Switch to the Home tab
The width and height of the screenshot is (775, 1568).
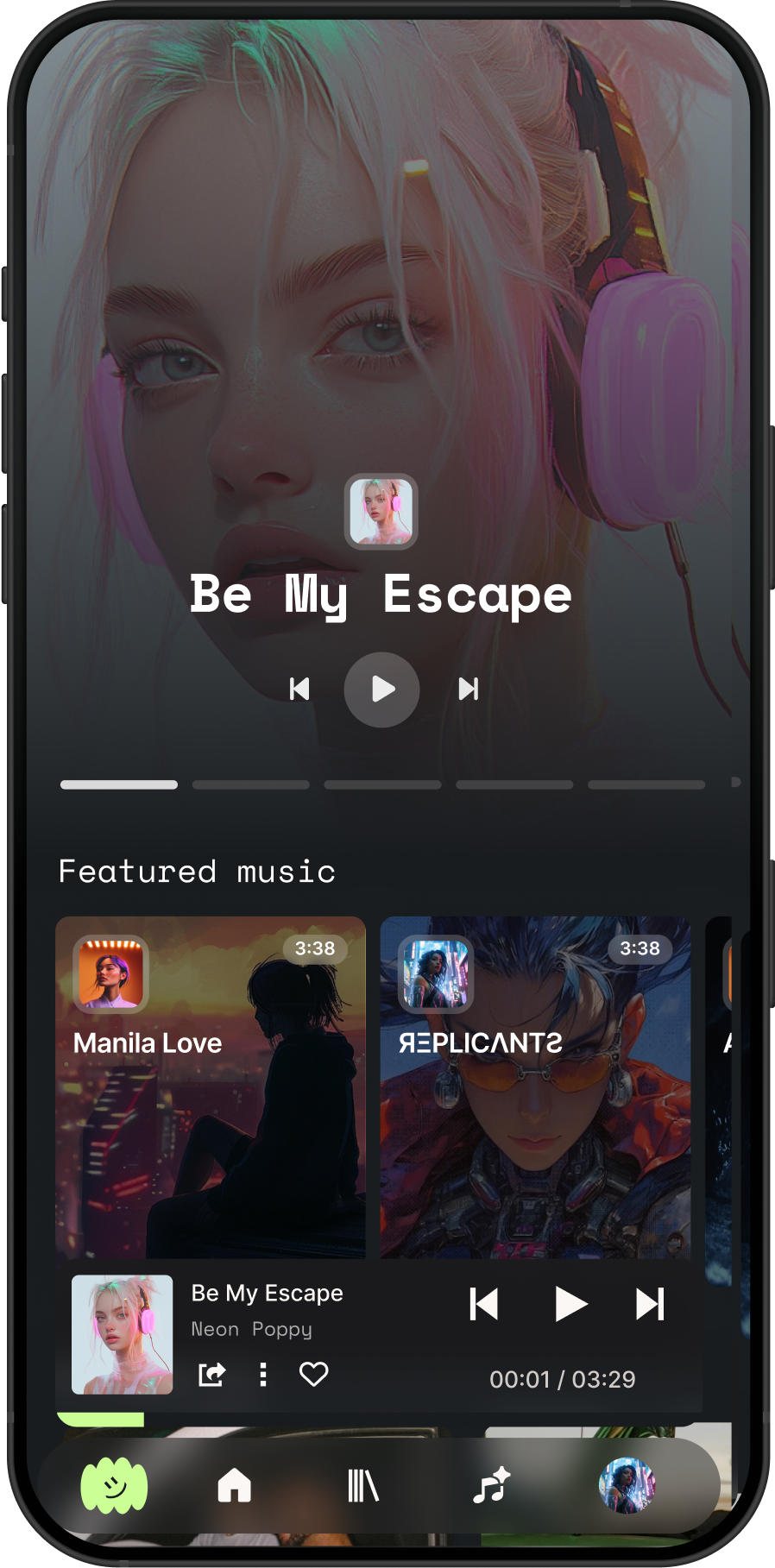pyautogui.click(x=234, y=1485)
